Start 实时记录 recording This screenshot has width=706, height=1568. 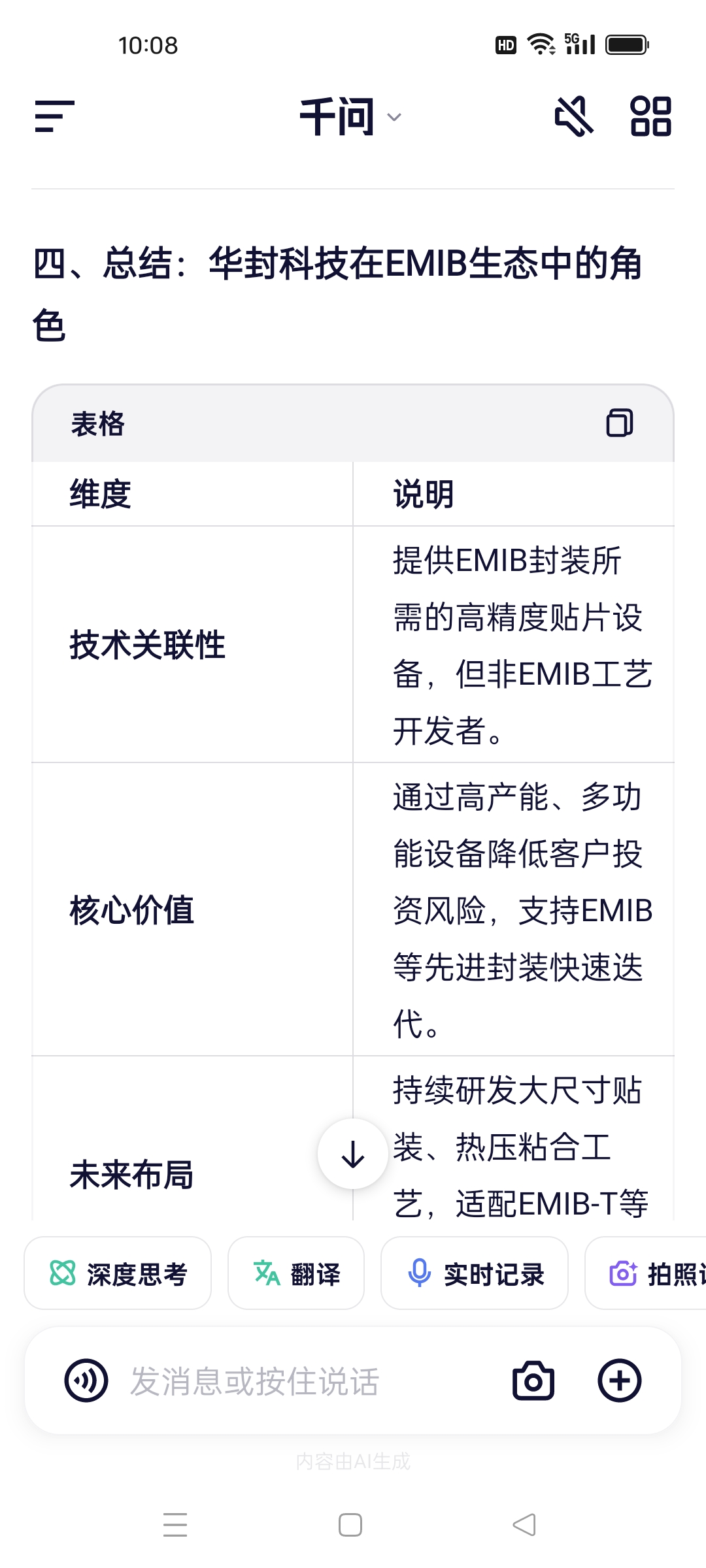point(475,1273)
